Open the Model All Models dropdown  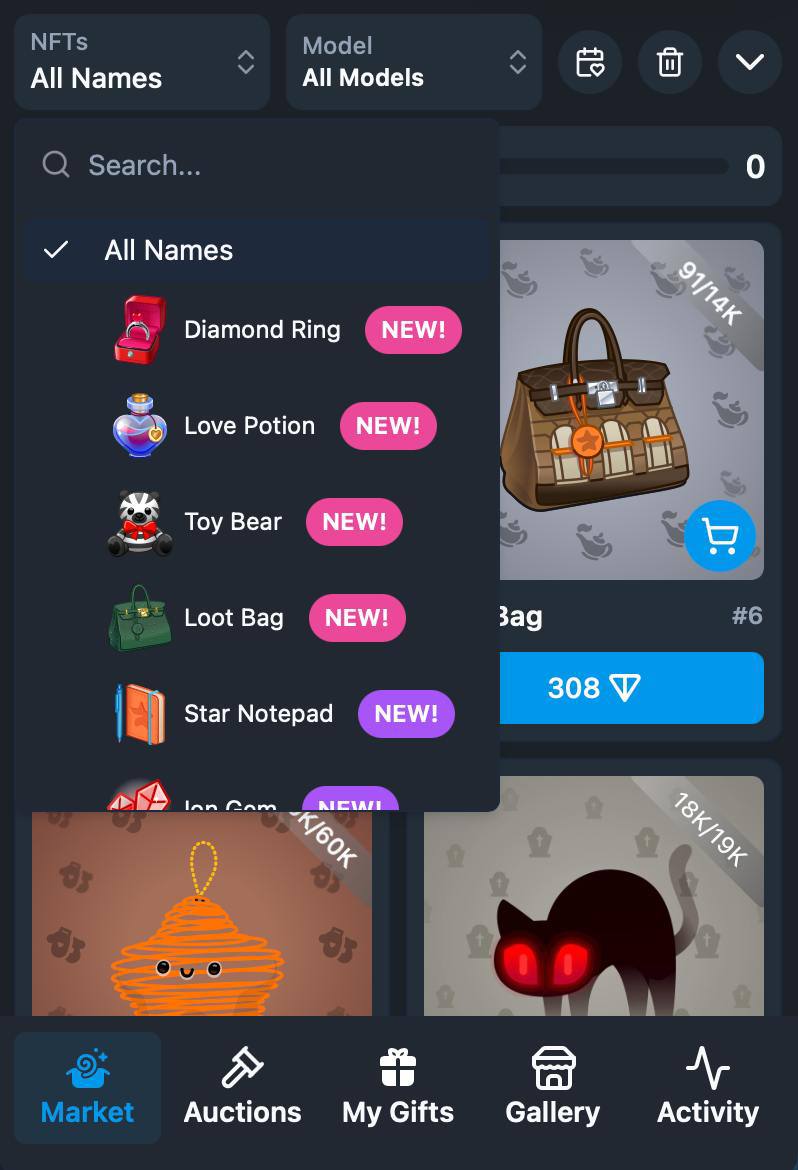[414, 62]
